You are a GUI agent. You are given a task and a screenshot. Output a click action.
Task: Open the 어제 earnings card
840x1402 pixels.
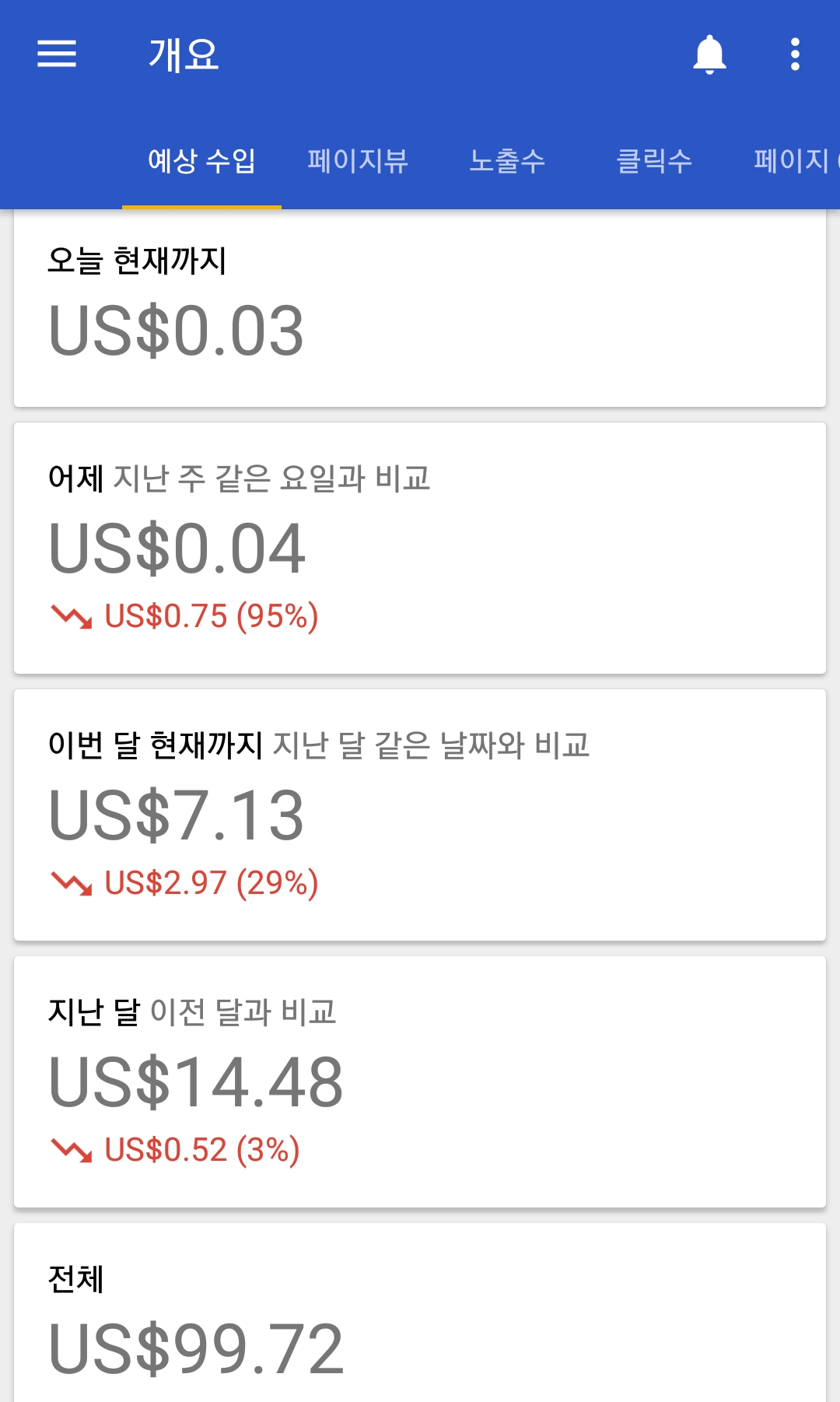click(420, 549)
